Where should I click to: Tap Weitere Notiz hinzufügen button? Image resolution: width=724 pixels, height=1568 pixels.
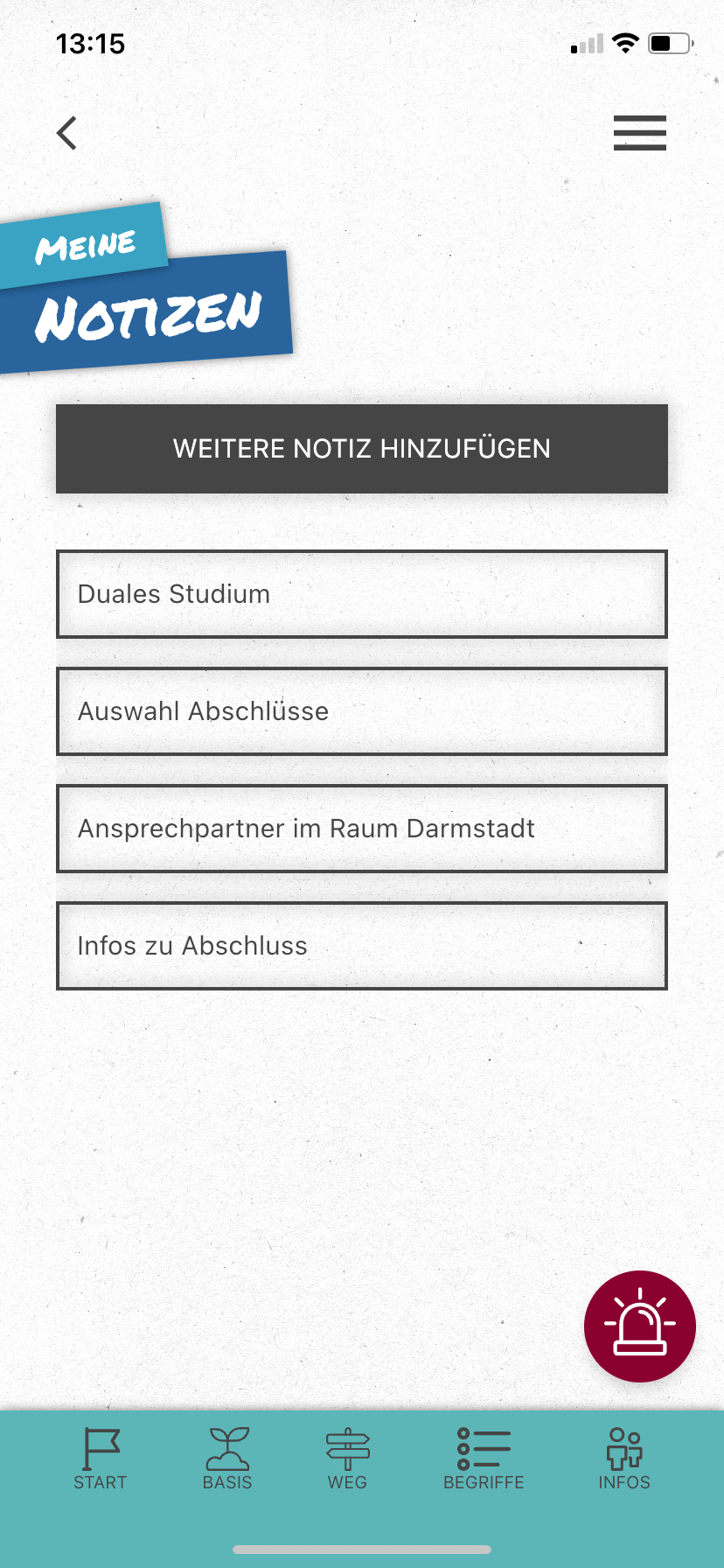coord(362,449)
